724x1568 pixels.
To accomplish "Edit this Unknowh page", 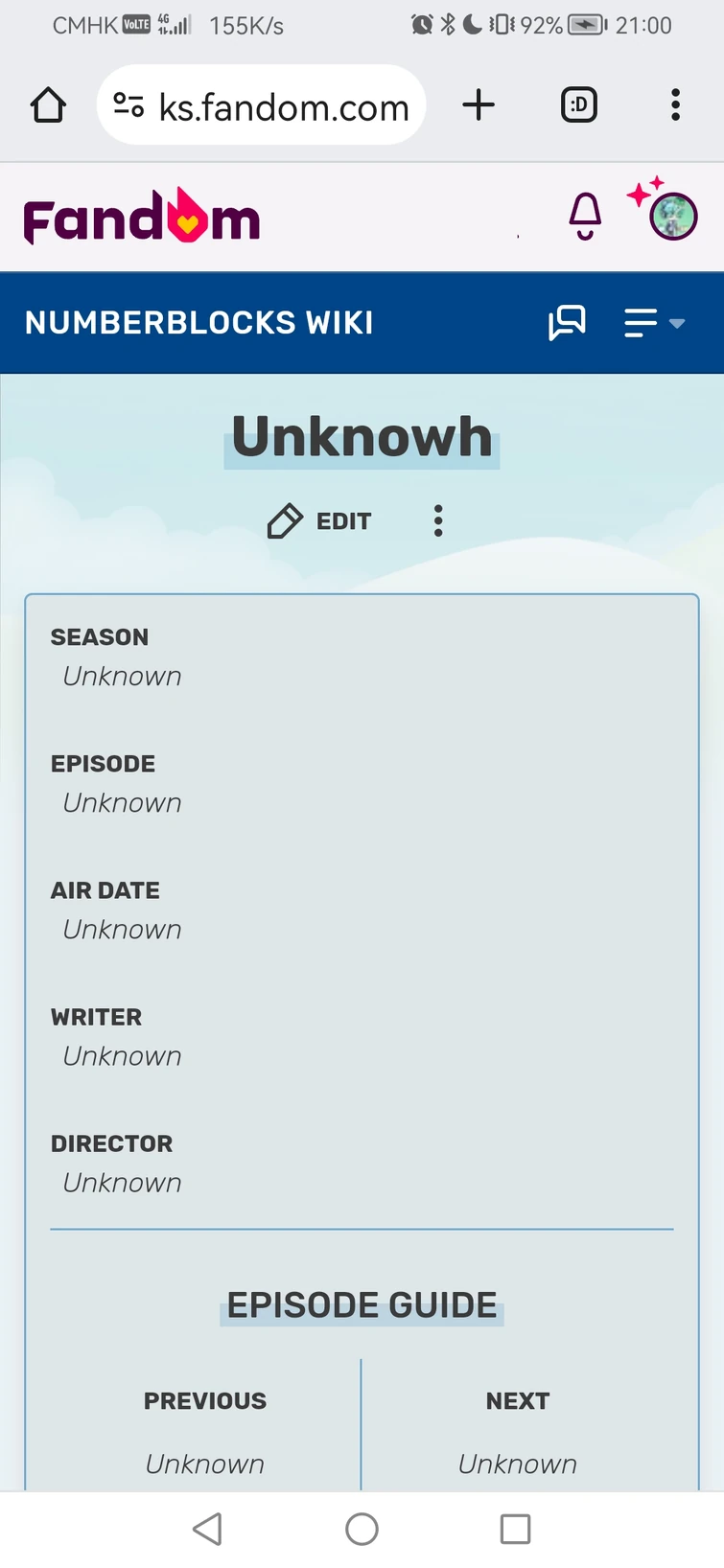I will pyautogui.click(x=320, y=521).
